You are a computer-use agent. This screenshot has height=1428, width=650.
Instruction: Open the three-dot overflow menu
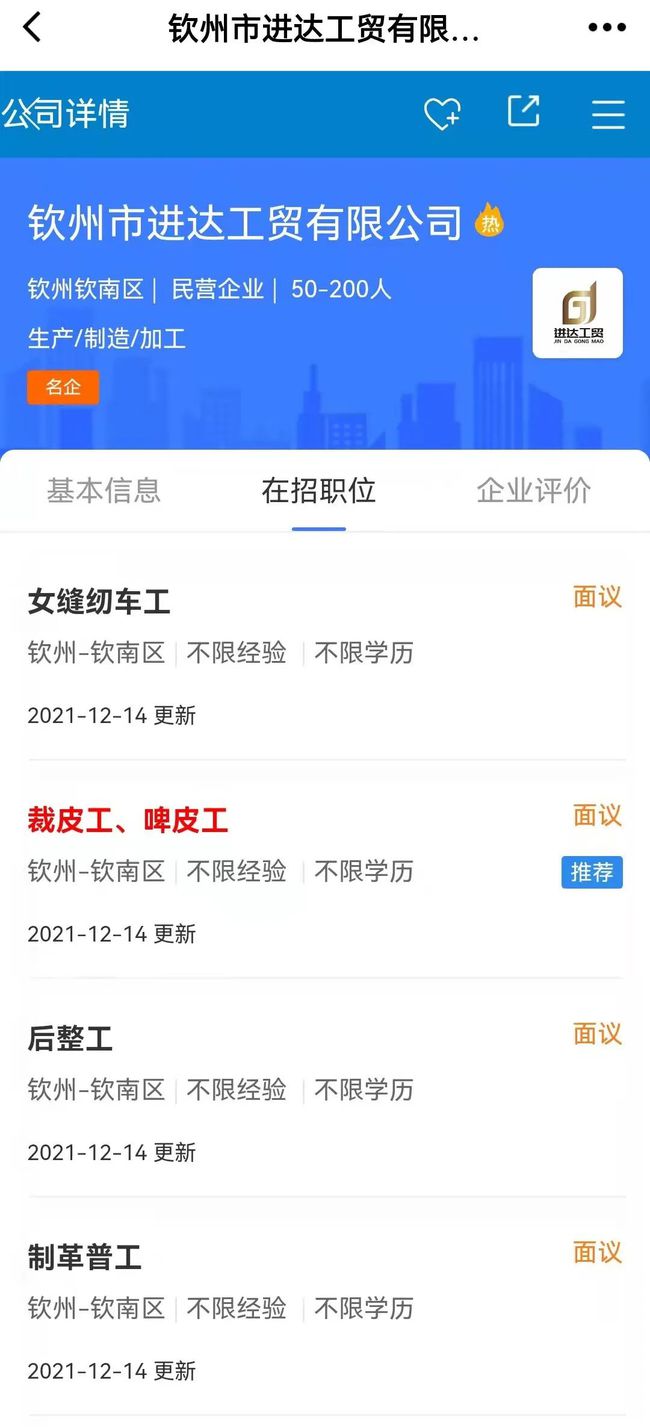(x=606, y=28)
